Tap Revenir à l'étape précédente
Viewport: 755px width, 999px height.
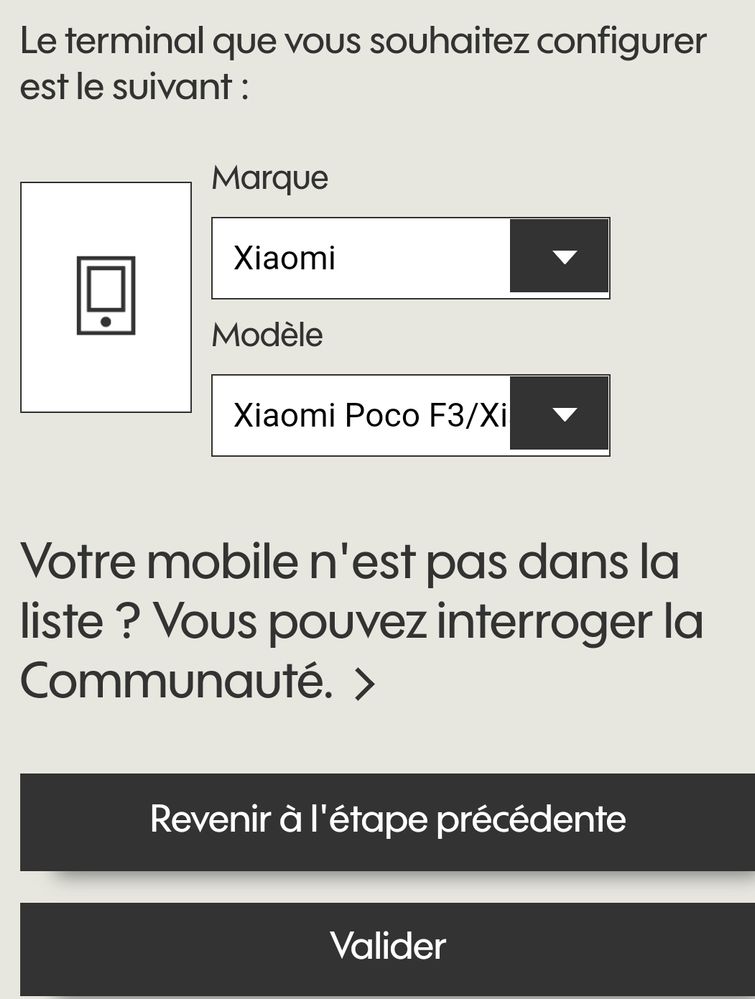pos(388,820)
